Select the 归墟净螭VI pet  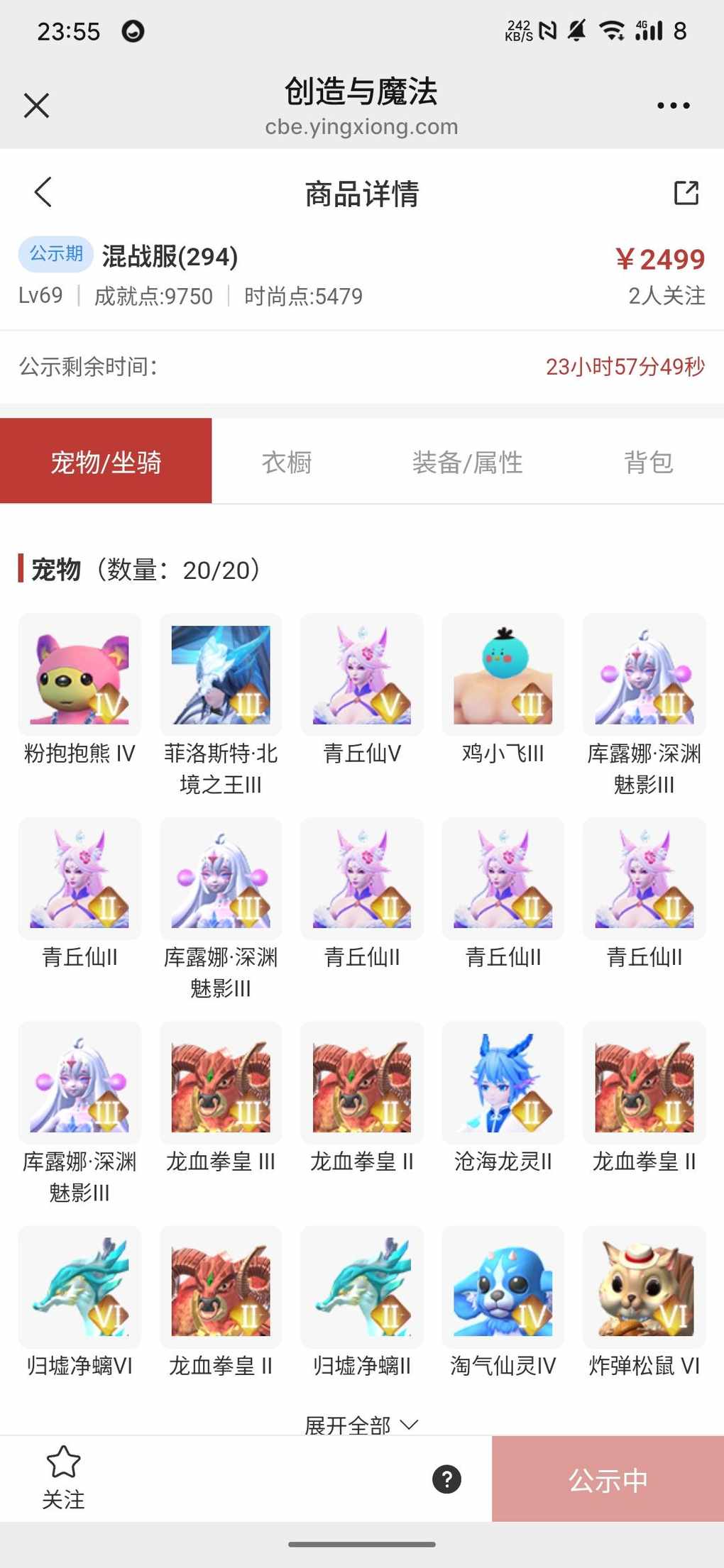coord(79,1287)
